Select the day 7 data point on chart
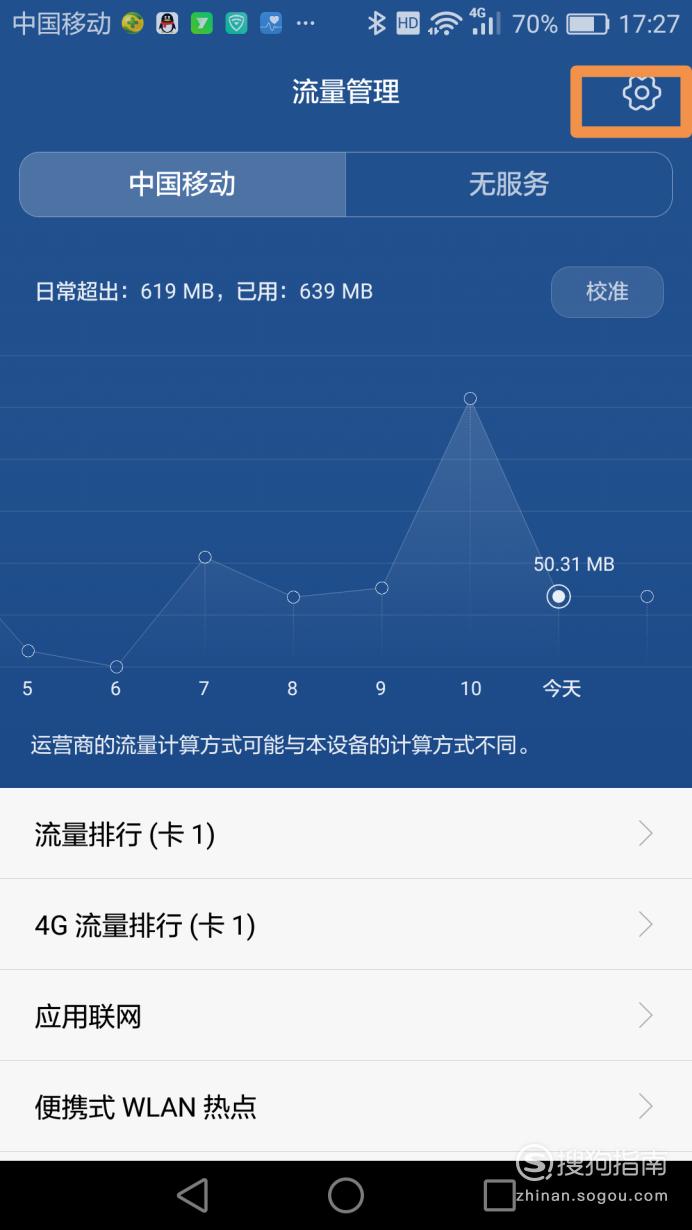 click(x=205, y=557)
